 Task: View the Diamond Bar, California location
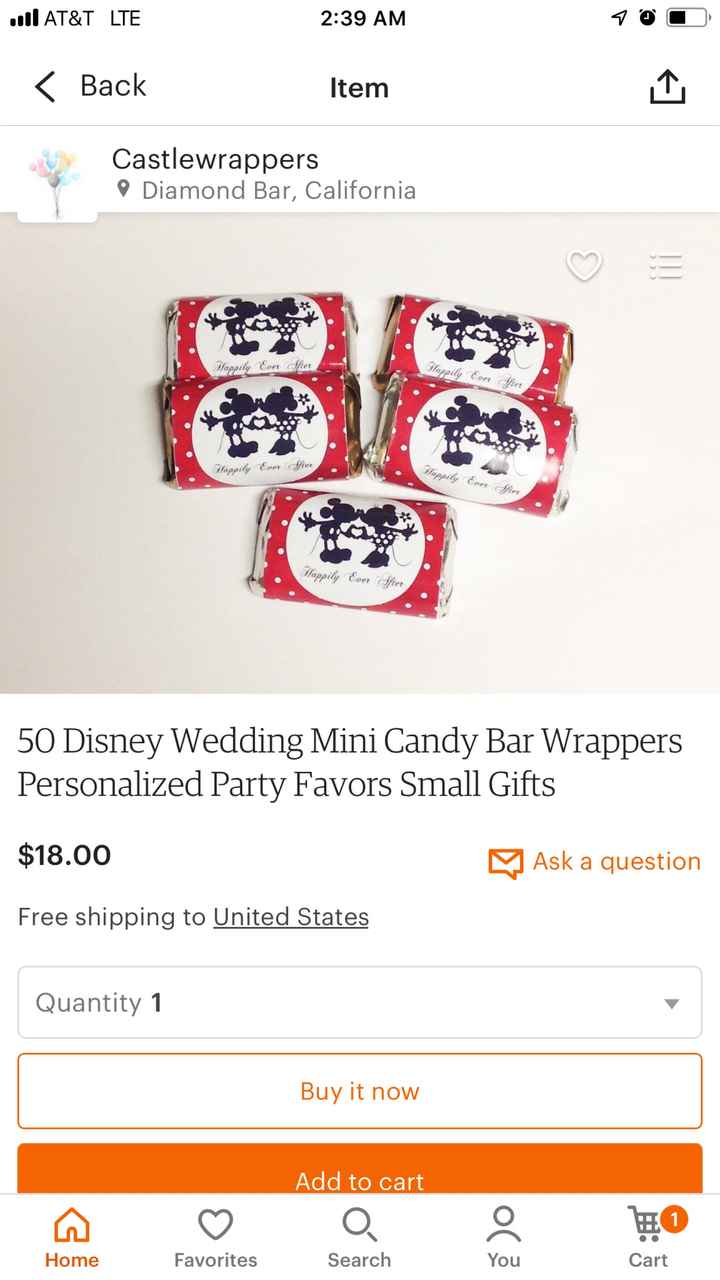(x=277, y=190)
